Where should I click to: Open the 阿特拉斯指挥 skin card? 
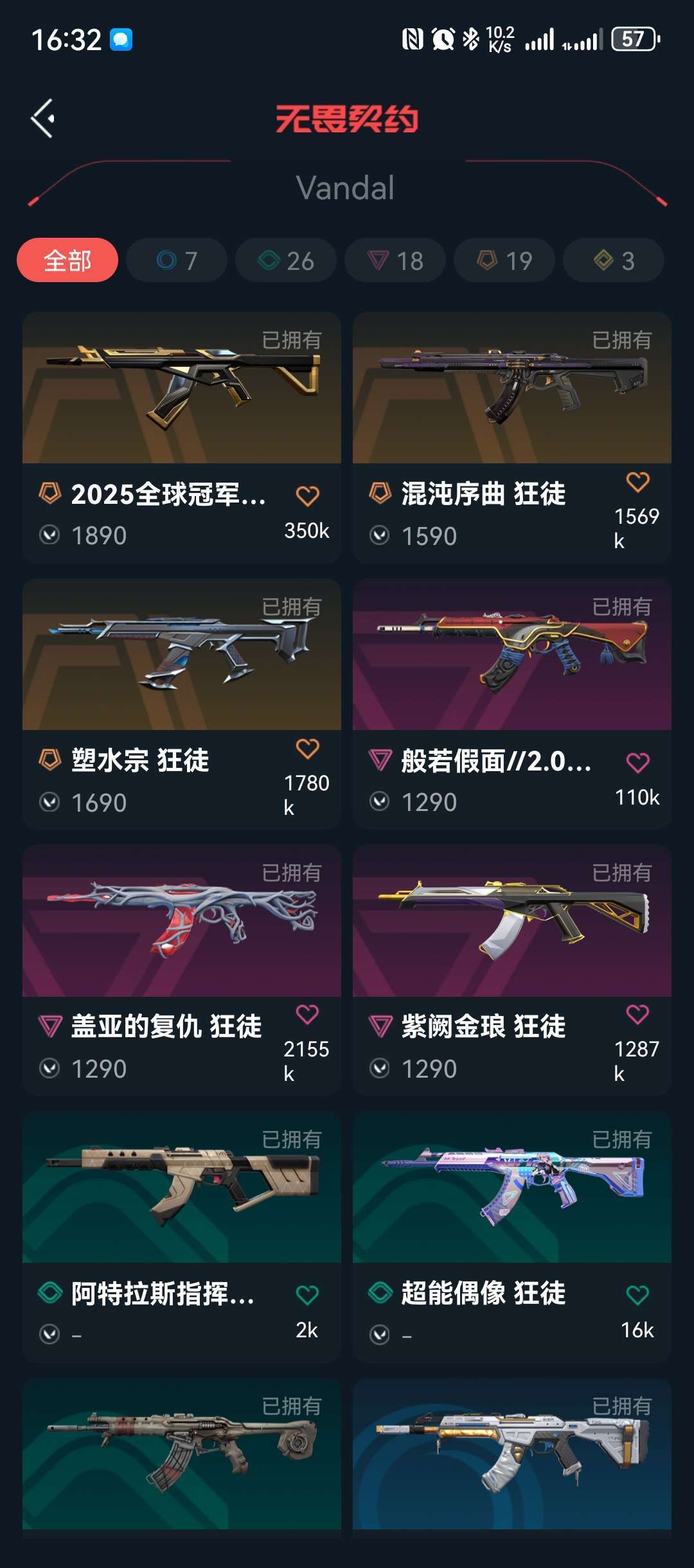[182, 1237]
